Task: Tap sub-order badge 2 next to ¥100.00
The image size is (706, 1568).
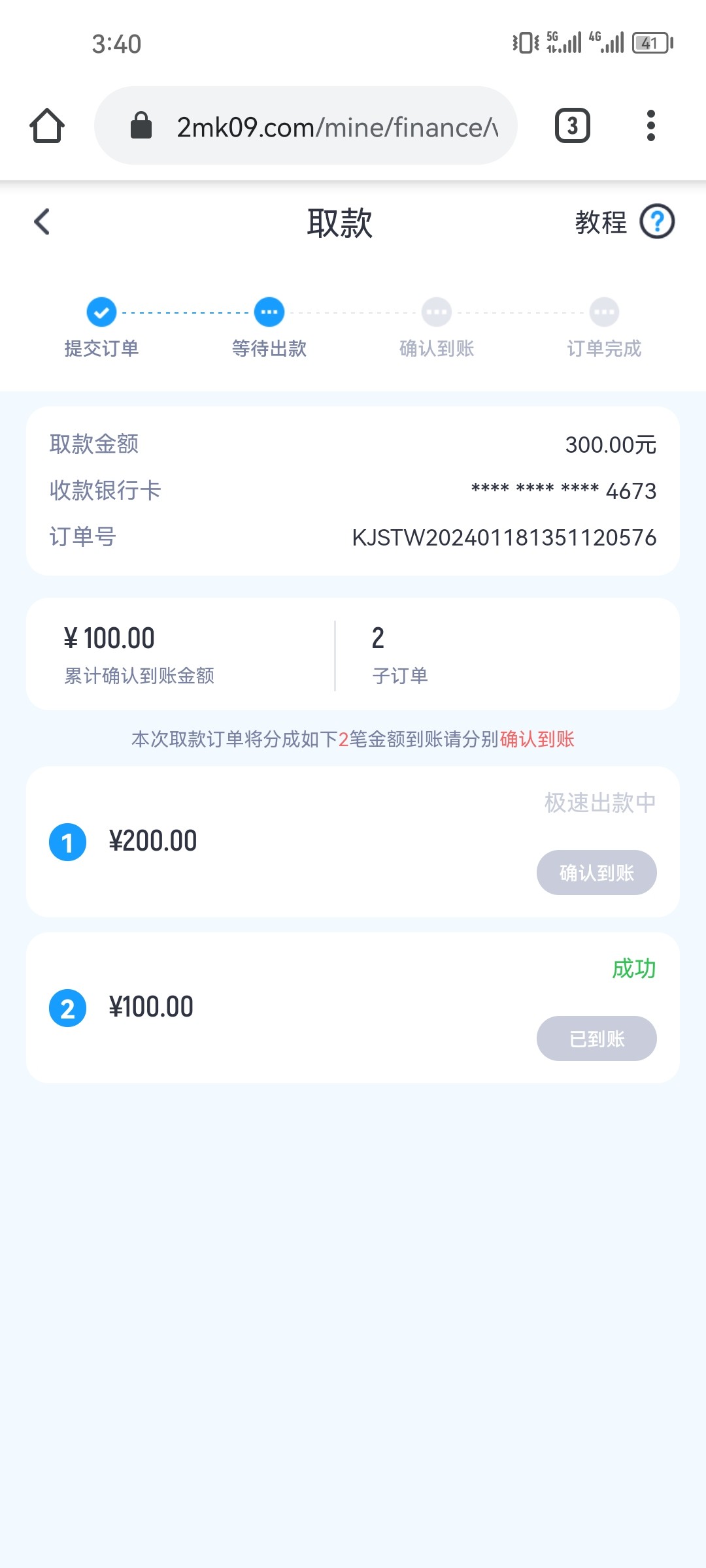Action: point(67,1009)
